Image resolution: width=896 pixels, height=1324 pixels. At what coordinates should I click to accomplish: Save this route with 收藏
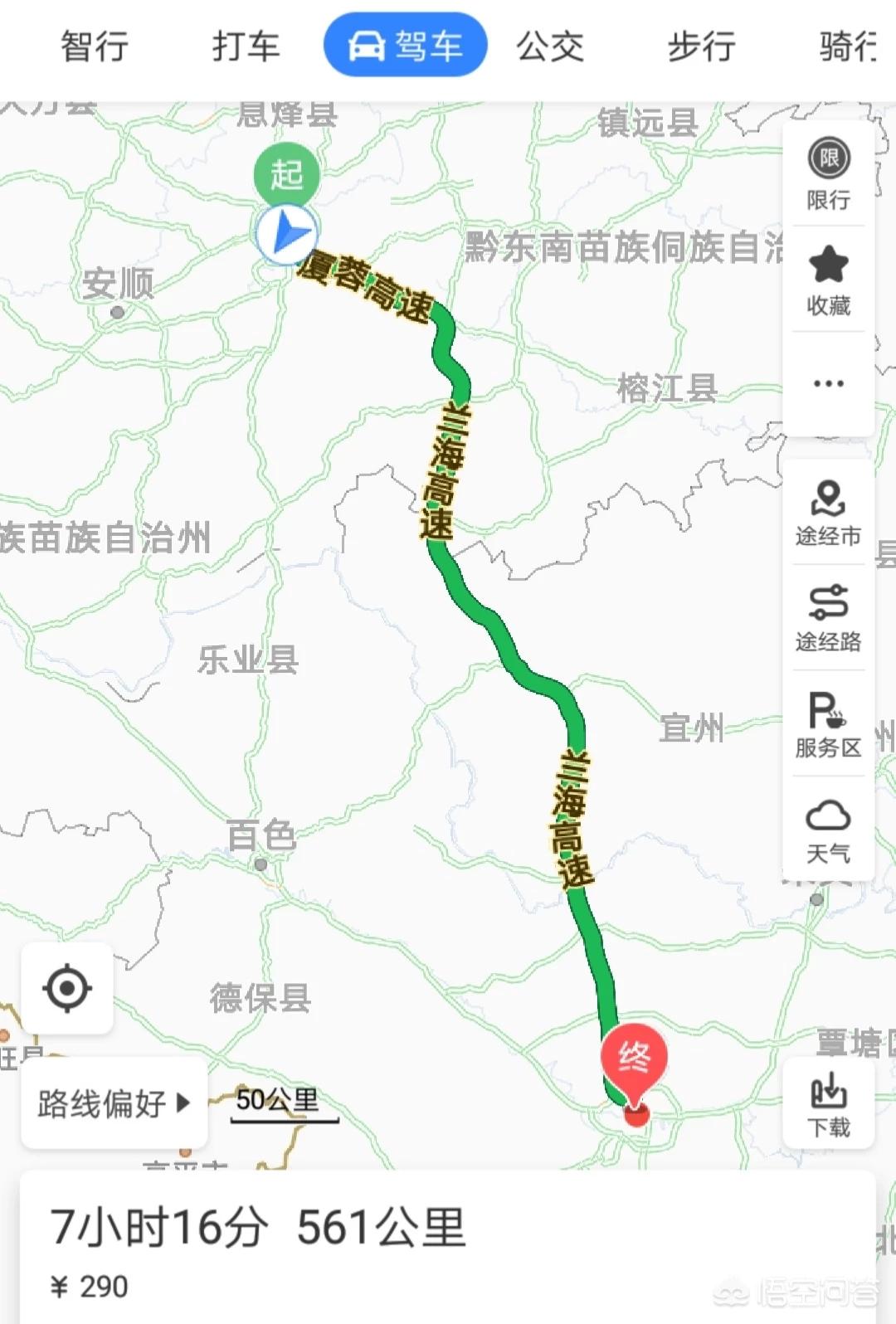(x=828, y=280)
